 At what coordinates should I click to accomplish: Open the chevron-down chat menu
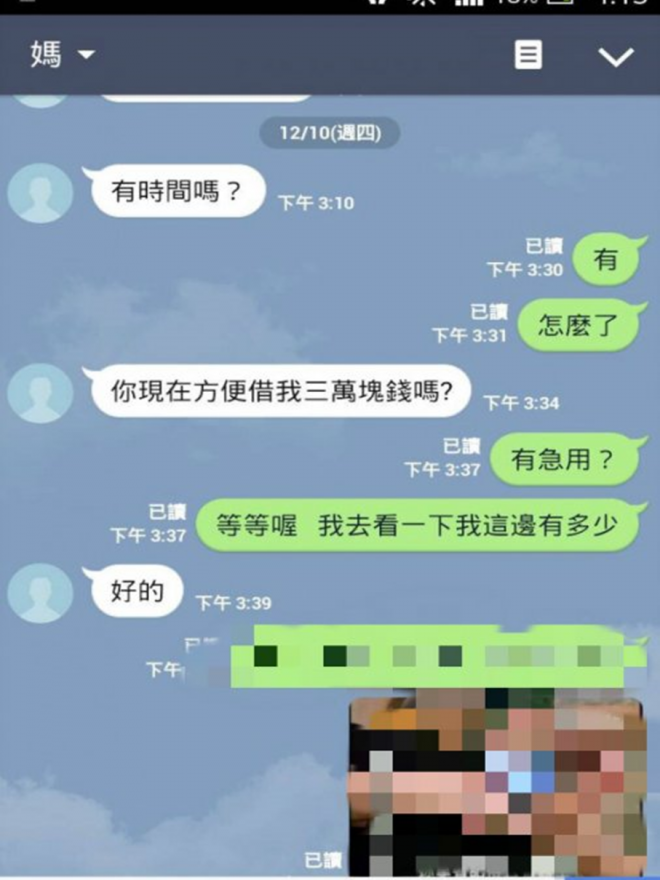tap(615, 56)
